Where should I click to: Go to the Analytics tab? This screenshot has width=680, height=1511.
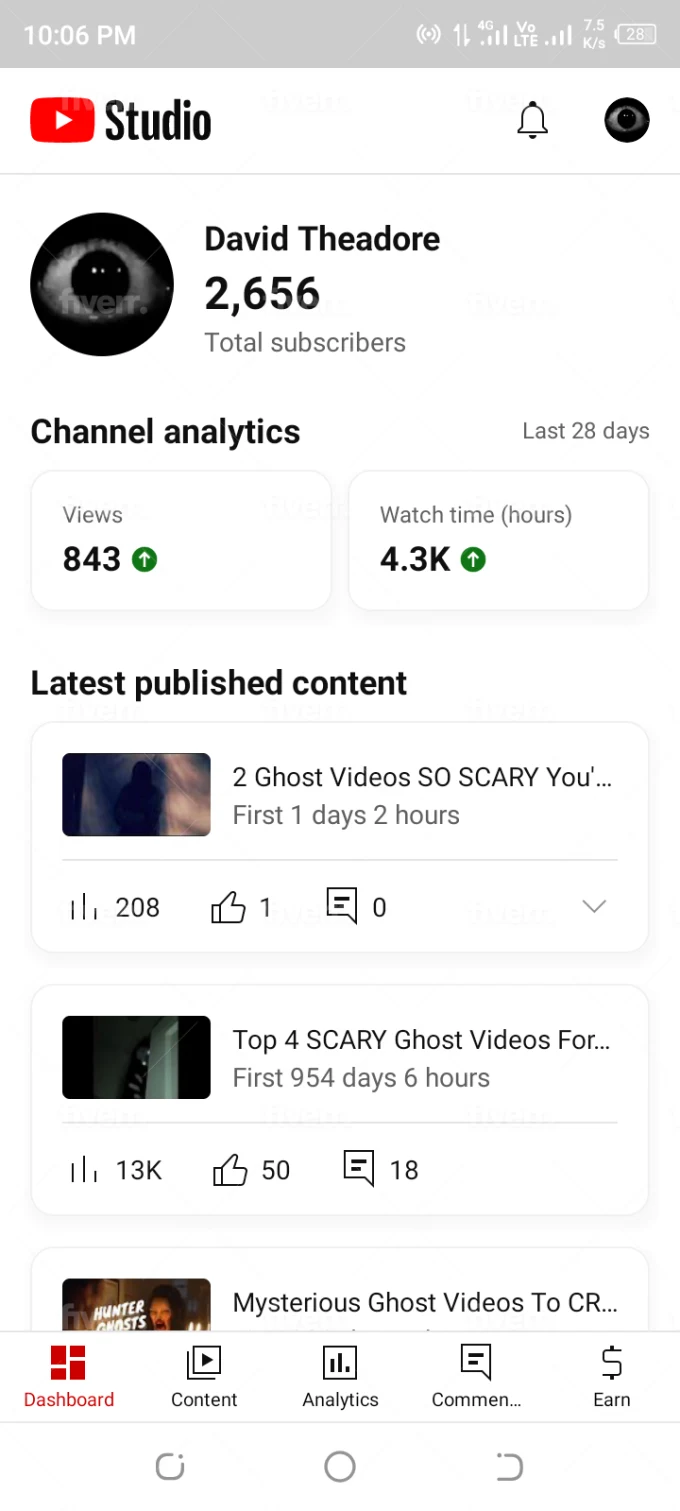(x=340, y=1376)
